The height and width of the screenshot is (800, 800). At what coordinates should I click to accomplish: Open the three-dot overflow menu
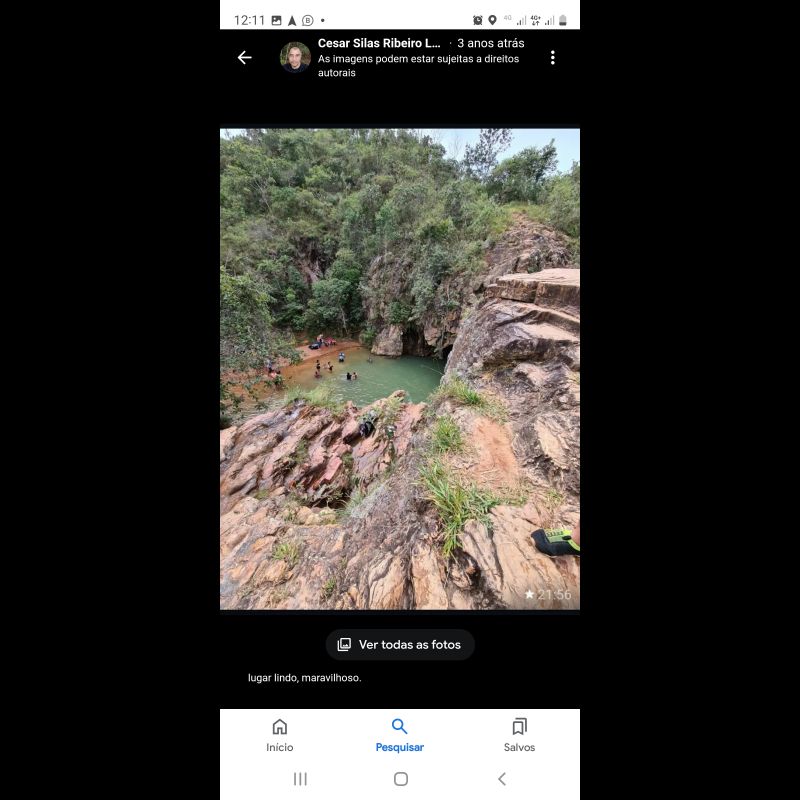click(x=552, y=58)
